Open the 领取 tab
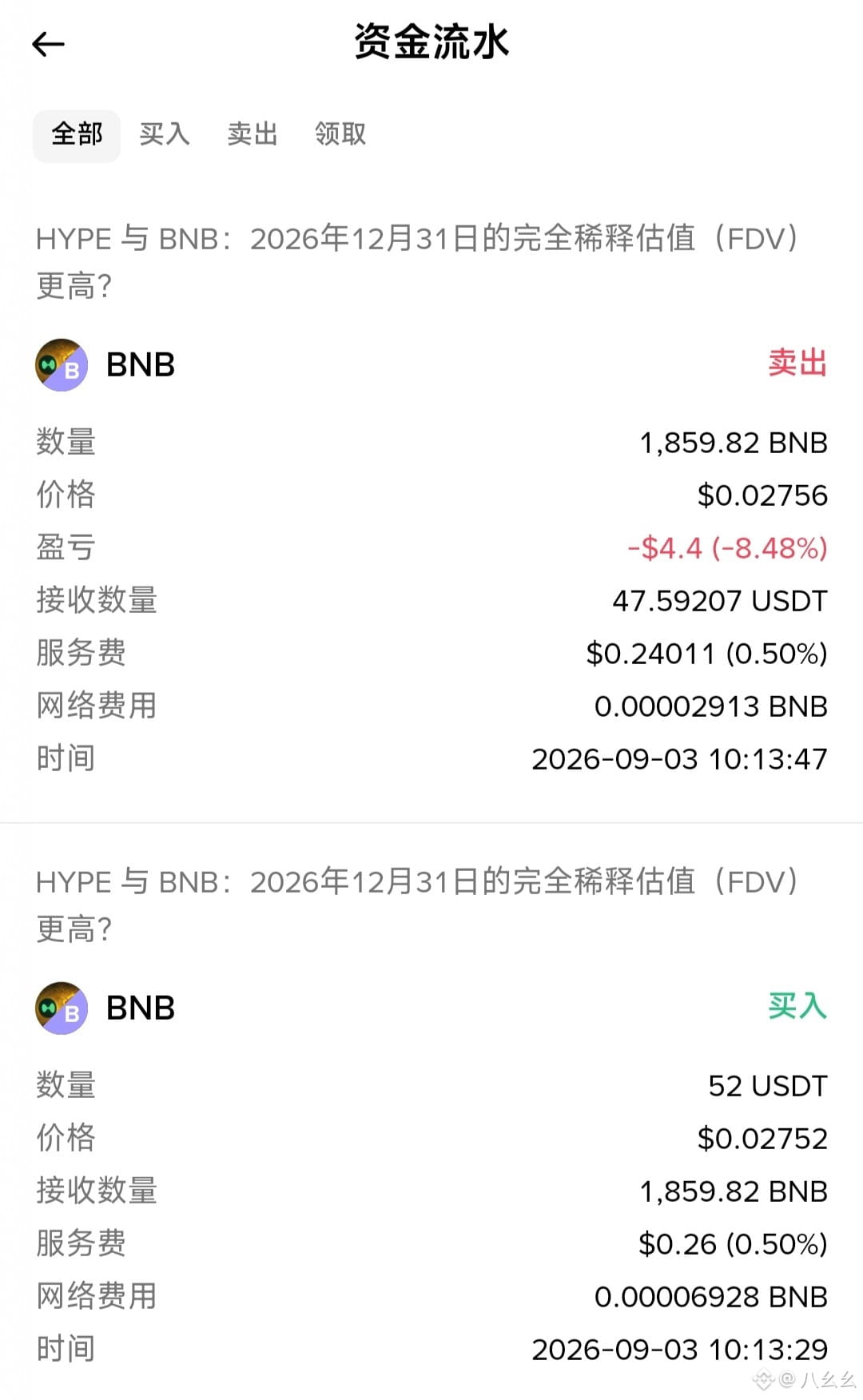The image size is (863, 1400). coord(340,134)
